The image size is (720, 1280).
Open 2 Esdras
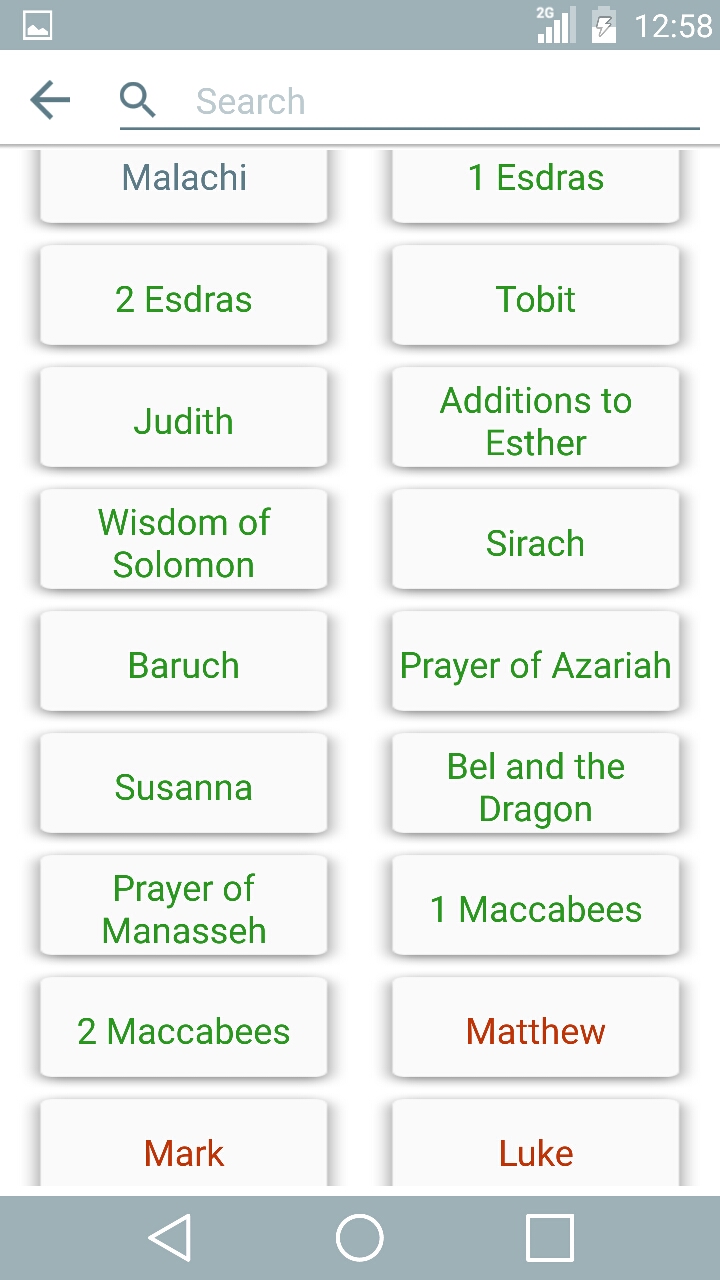(183, 296)
